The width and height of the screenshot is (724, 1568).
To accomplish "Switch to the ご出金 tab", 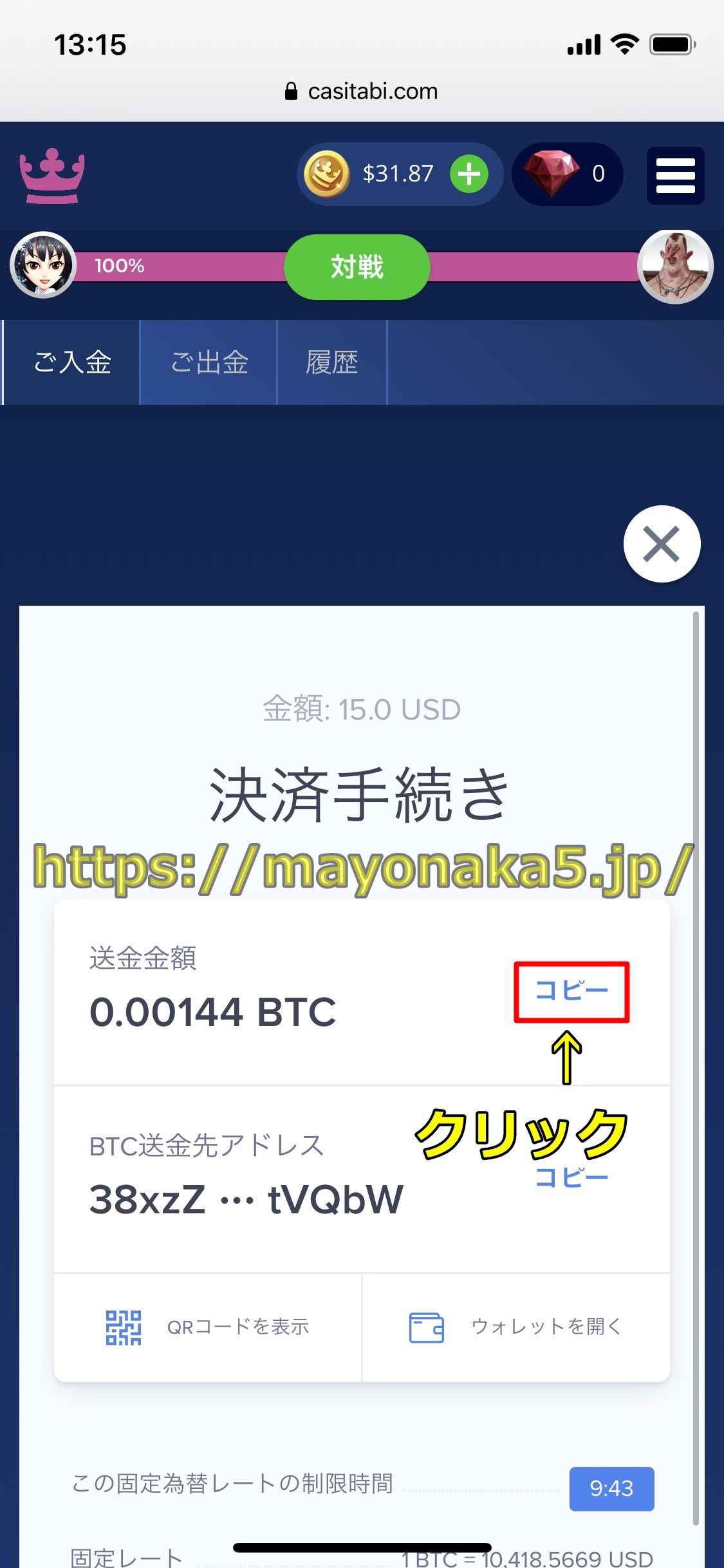I will point(209,362).
